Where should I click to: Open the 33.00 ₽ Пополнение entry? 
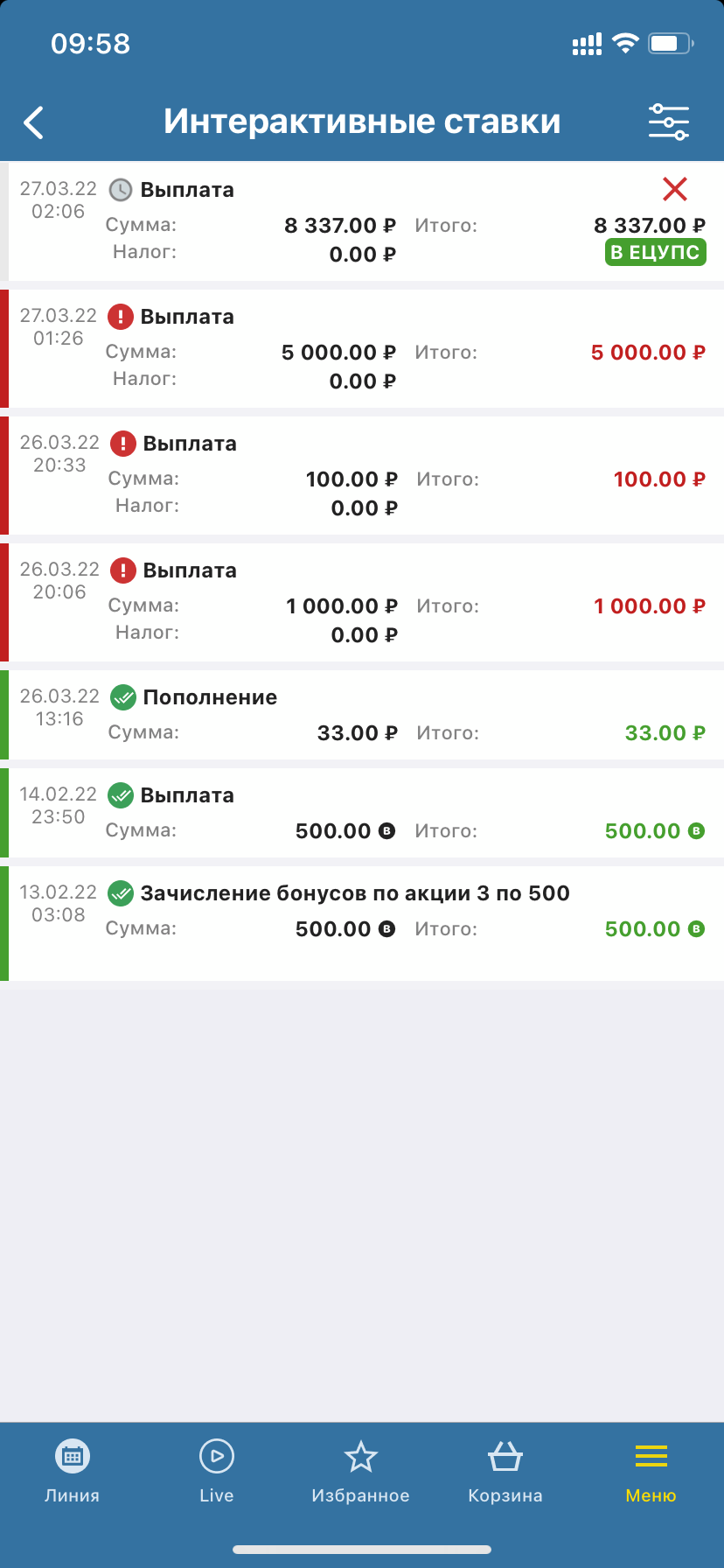coord(362,715)
